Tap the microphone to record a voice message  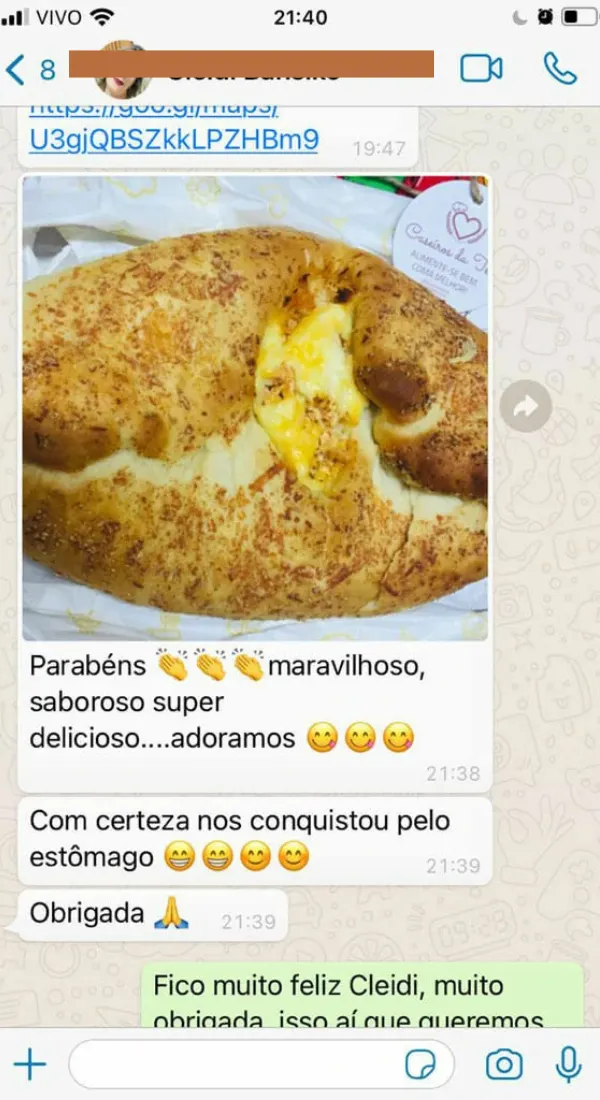coord(568,1064)
